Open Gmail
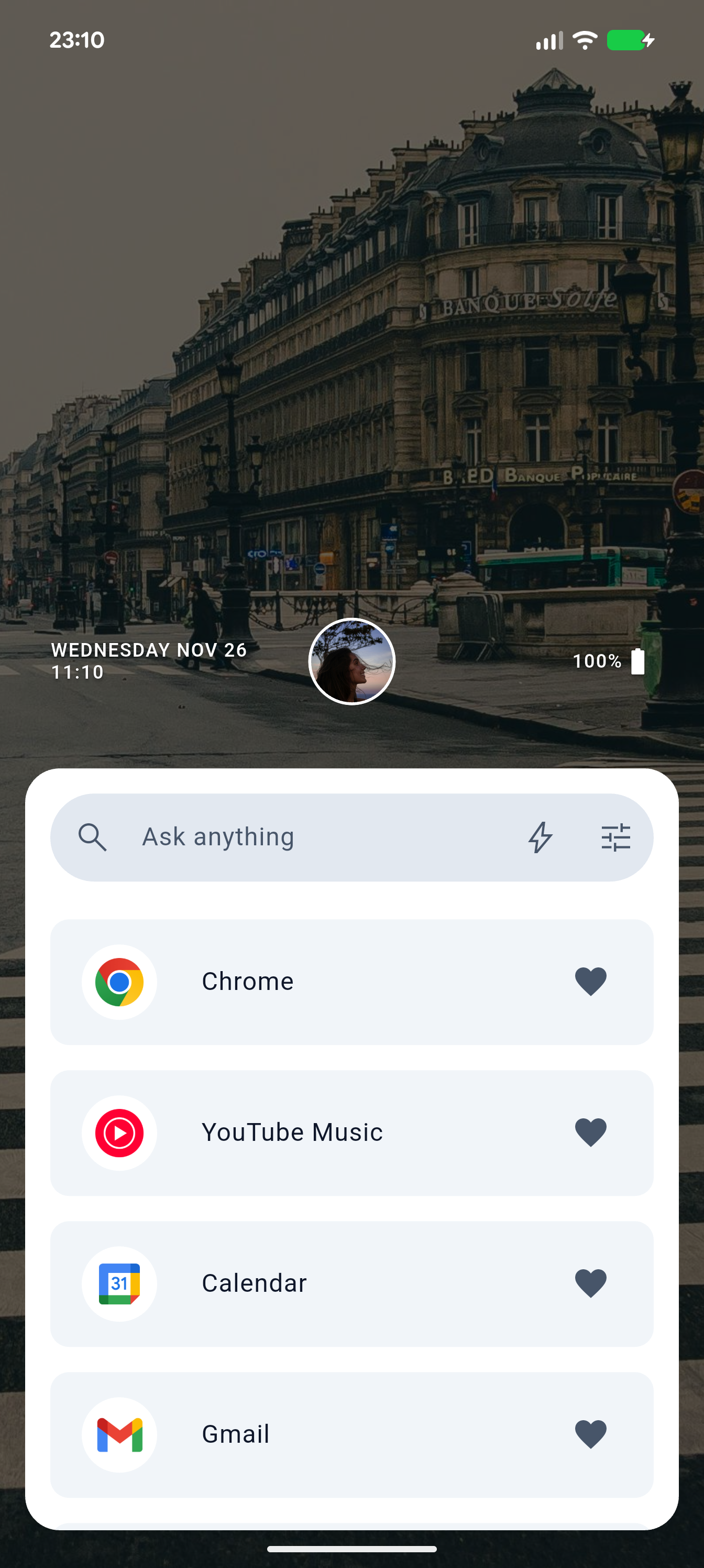Viewport: 704px width, 1568px height. (236, 1434)
